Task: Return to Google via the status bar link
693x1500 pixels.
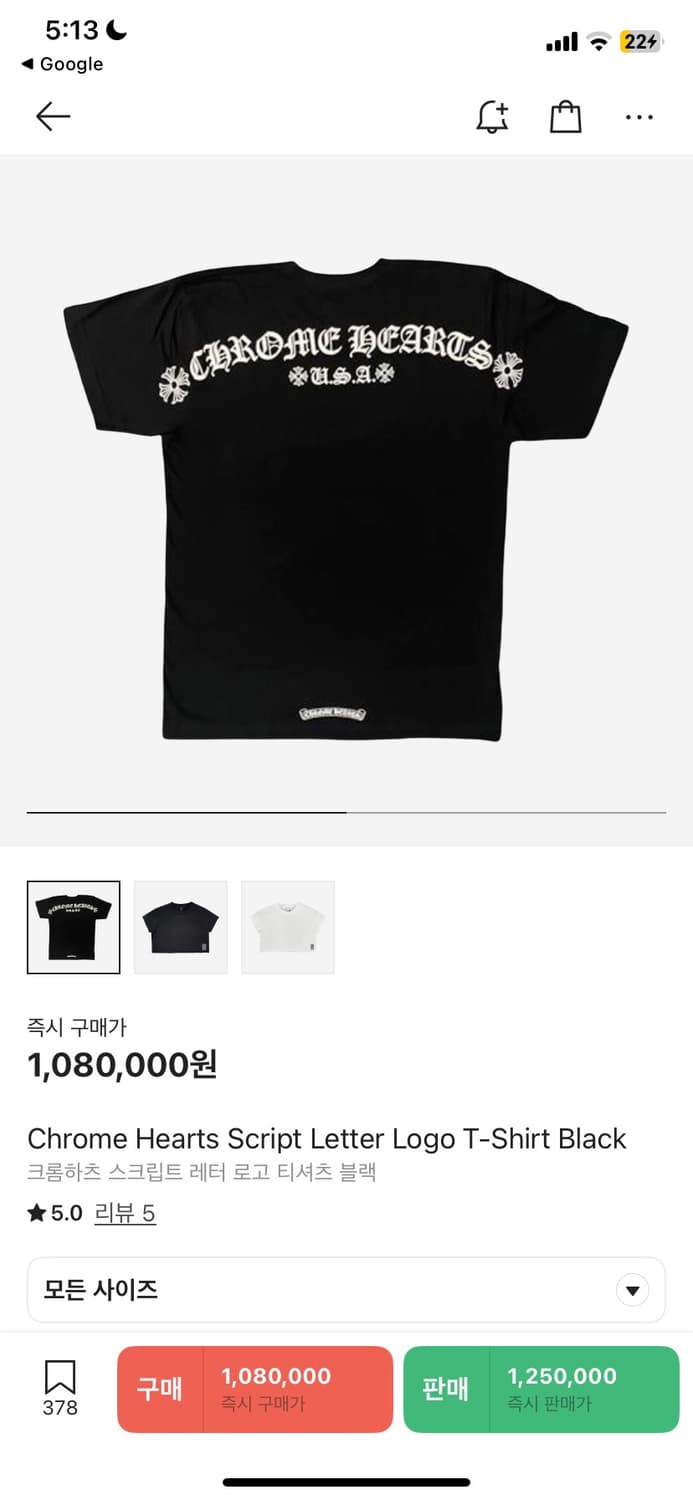Action: point(62,64)
